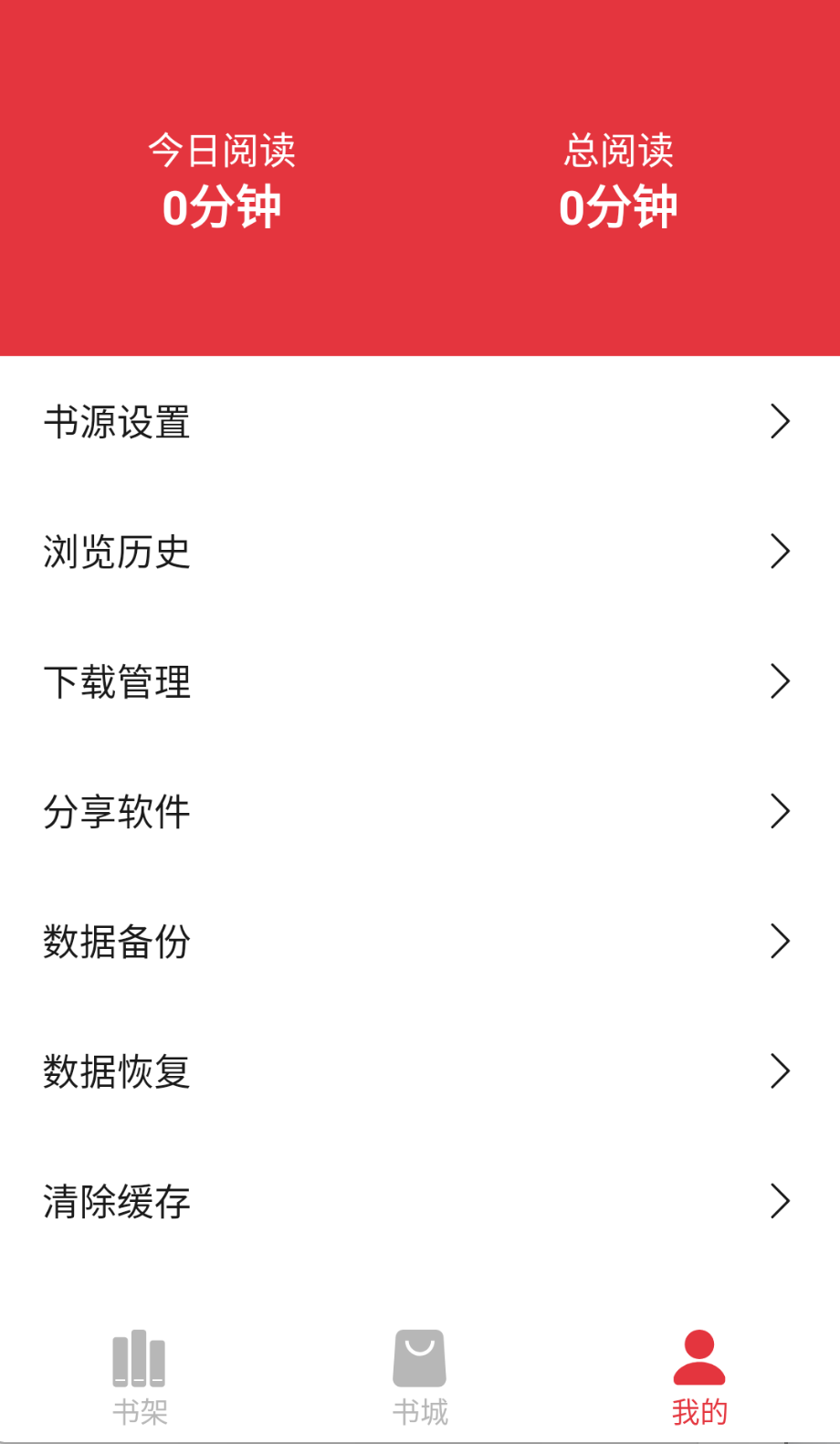Image resolution: width=840 pixels, height=1444 pixels.
Task: Open 浏览历史 (browsing history)
Action: click(x=117, y=552)
